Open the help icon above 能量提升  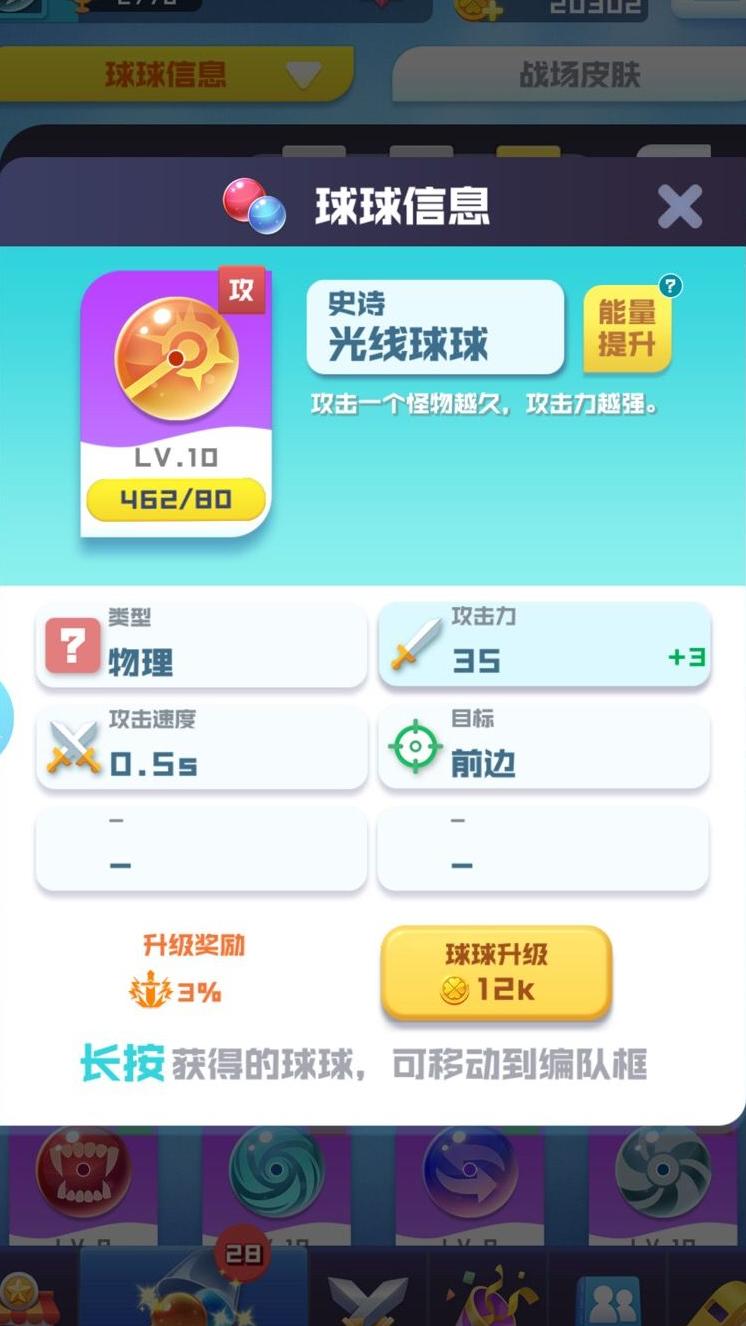(671, 287)
